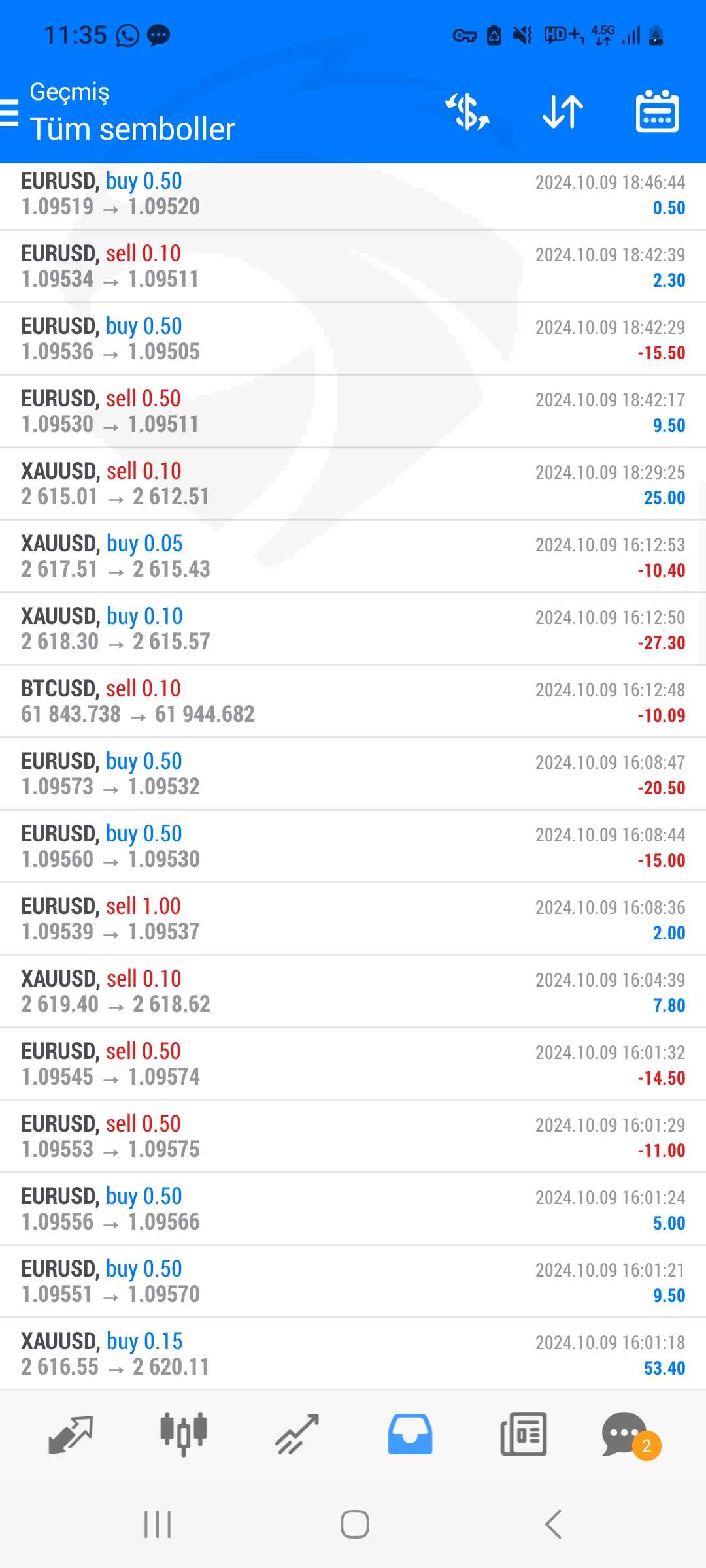Switch to the Chart candlestick tab
This screenshot has height=1568, width=706.
184,1434
